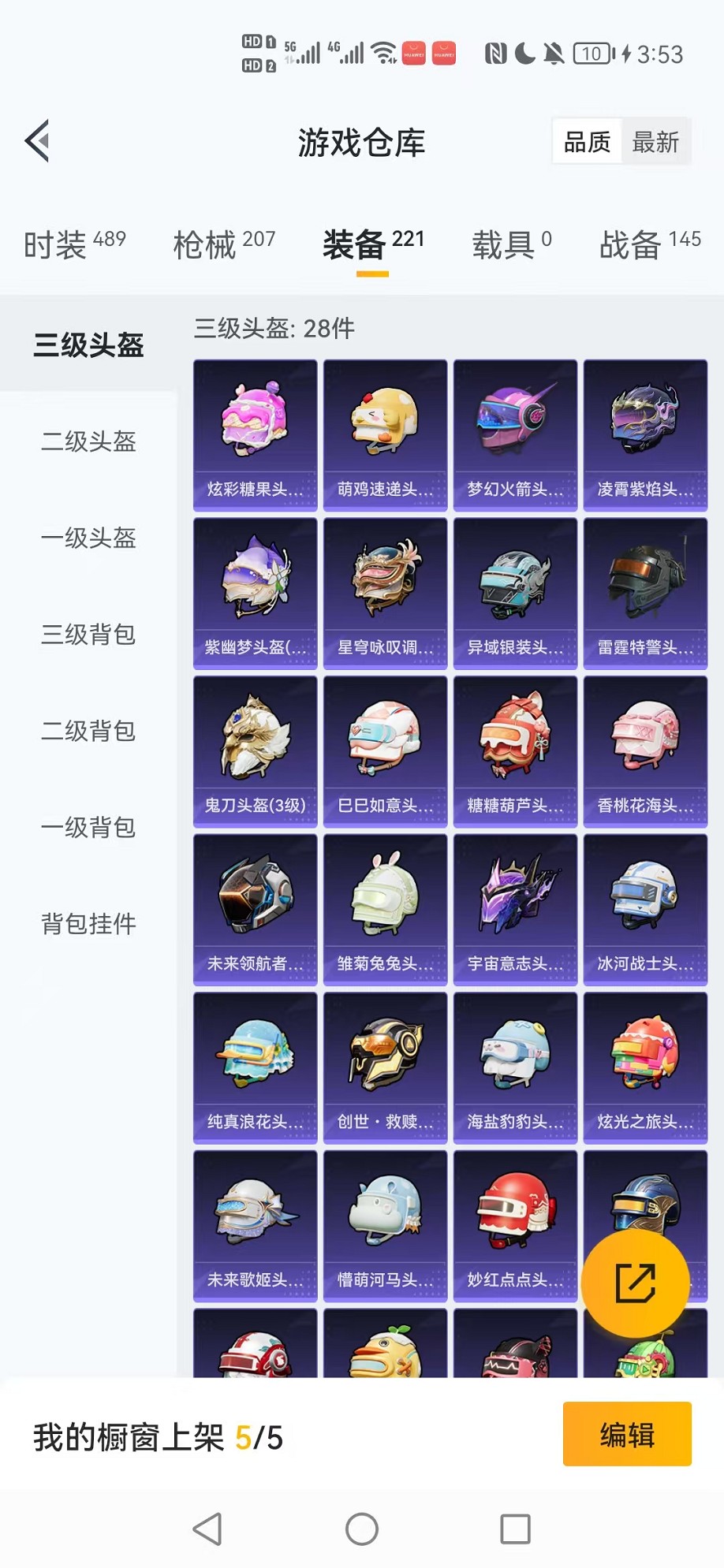Go back using the top-left arrow
Image resolution: width=724 pixels, height=1568 pixels.
pos(38,141)
